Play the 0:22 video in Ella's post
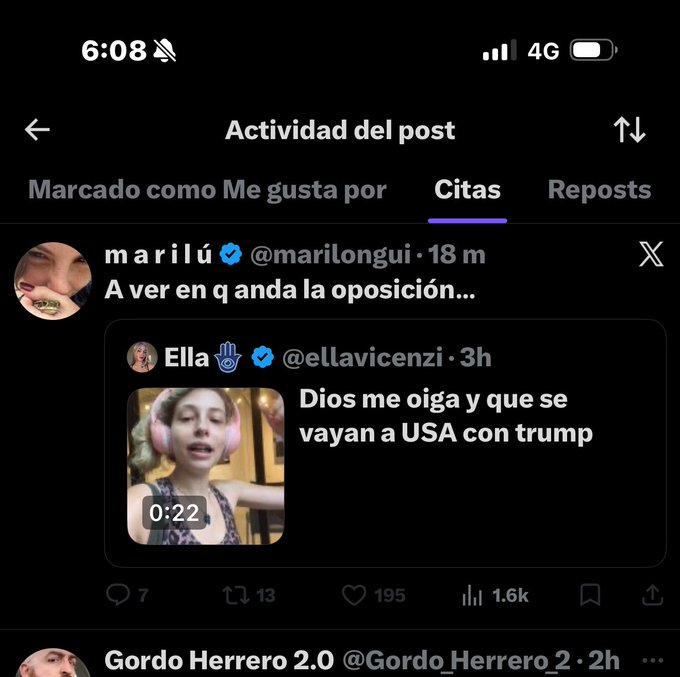 coord(206,466)
